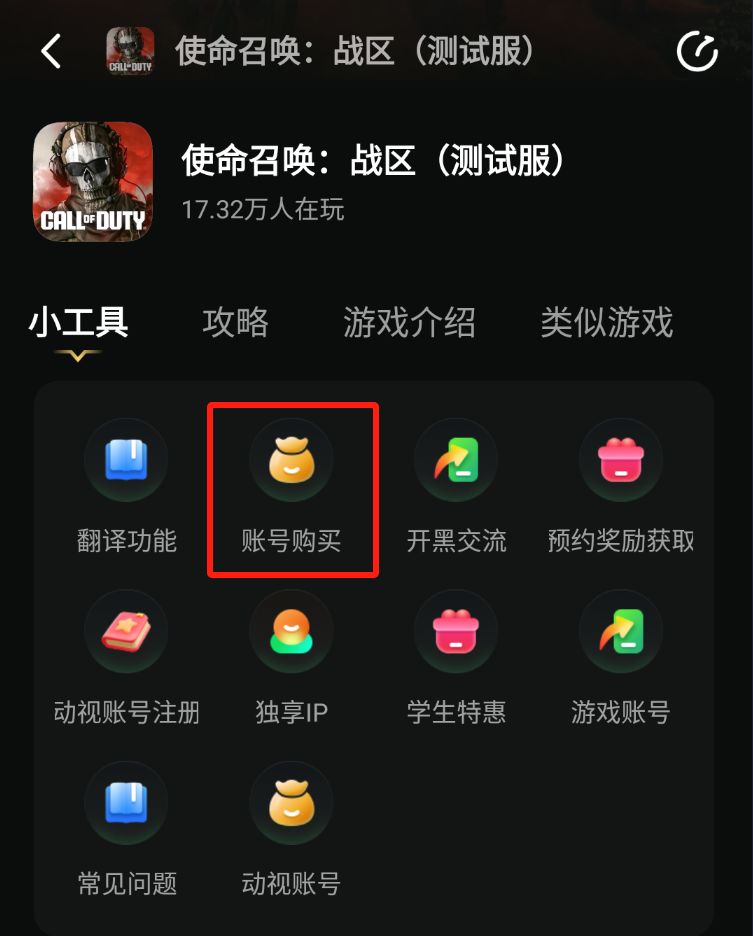Image resolution: width=753 pixels, height=936 pixels.
Task: Click the 预约奖励获取 gift box icon
Action: [620, 460]
